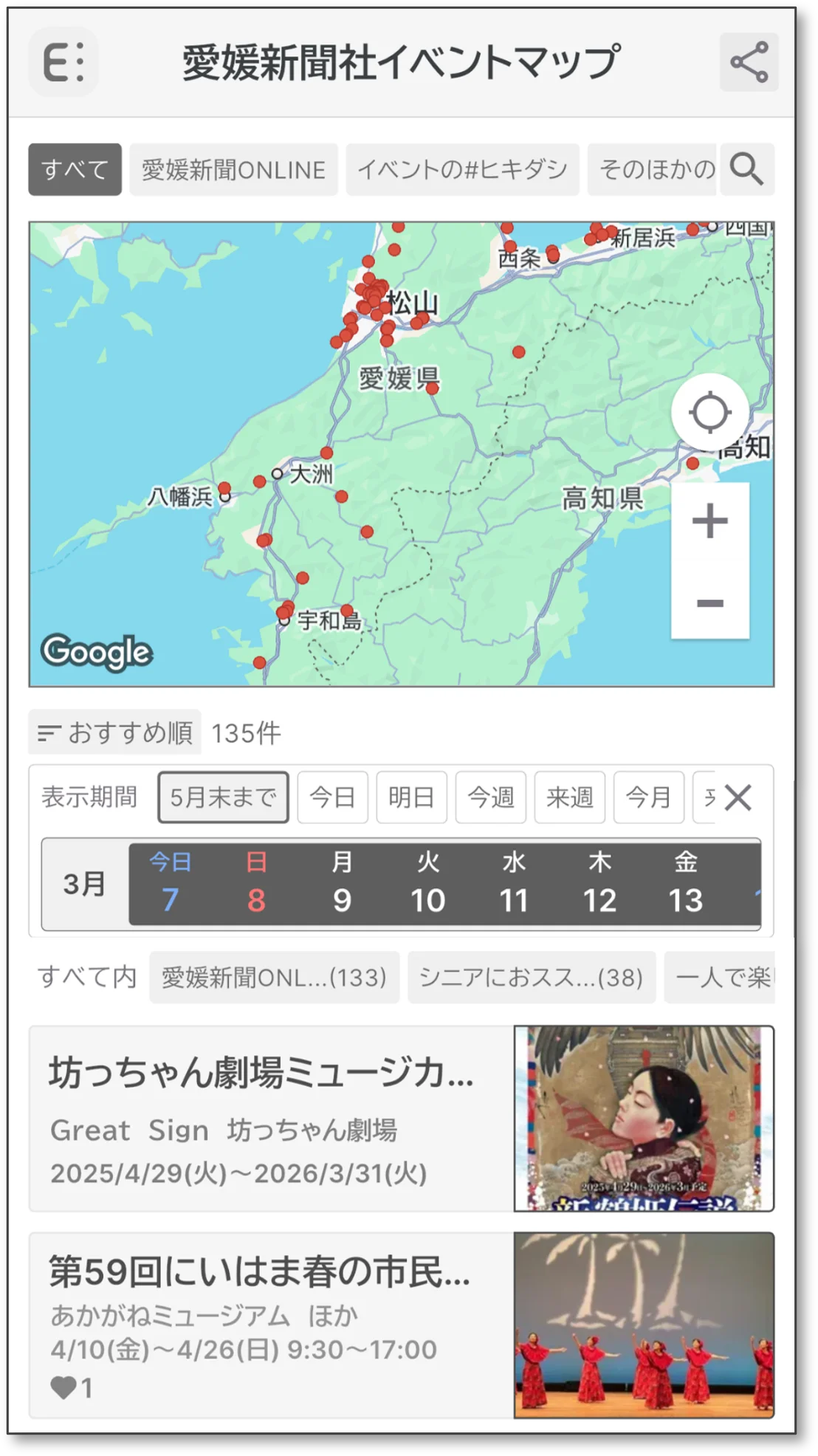
Task: Zoom out on the map
Action: point(709,603)
